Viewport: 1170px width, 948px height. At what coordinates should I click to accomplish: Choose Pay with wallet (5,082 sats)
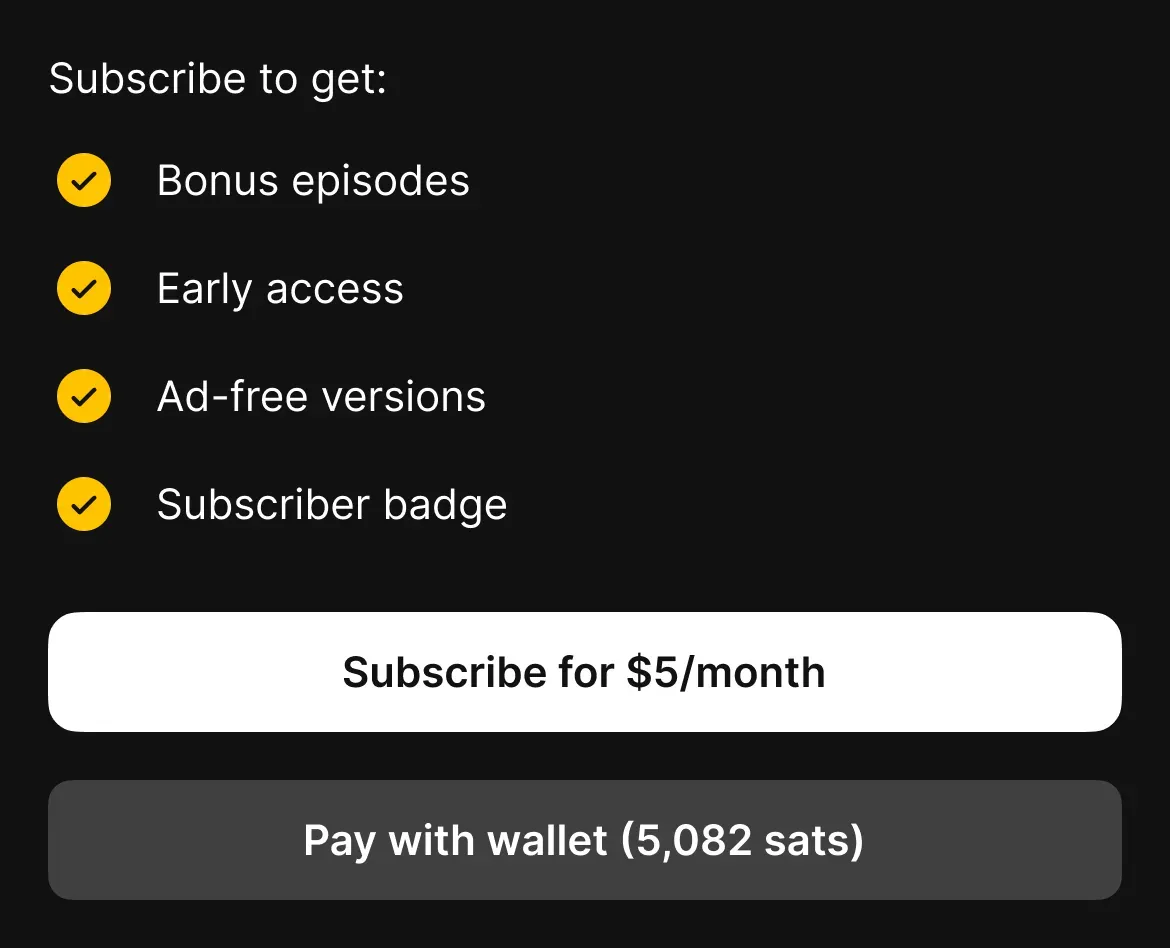(584, 840)
